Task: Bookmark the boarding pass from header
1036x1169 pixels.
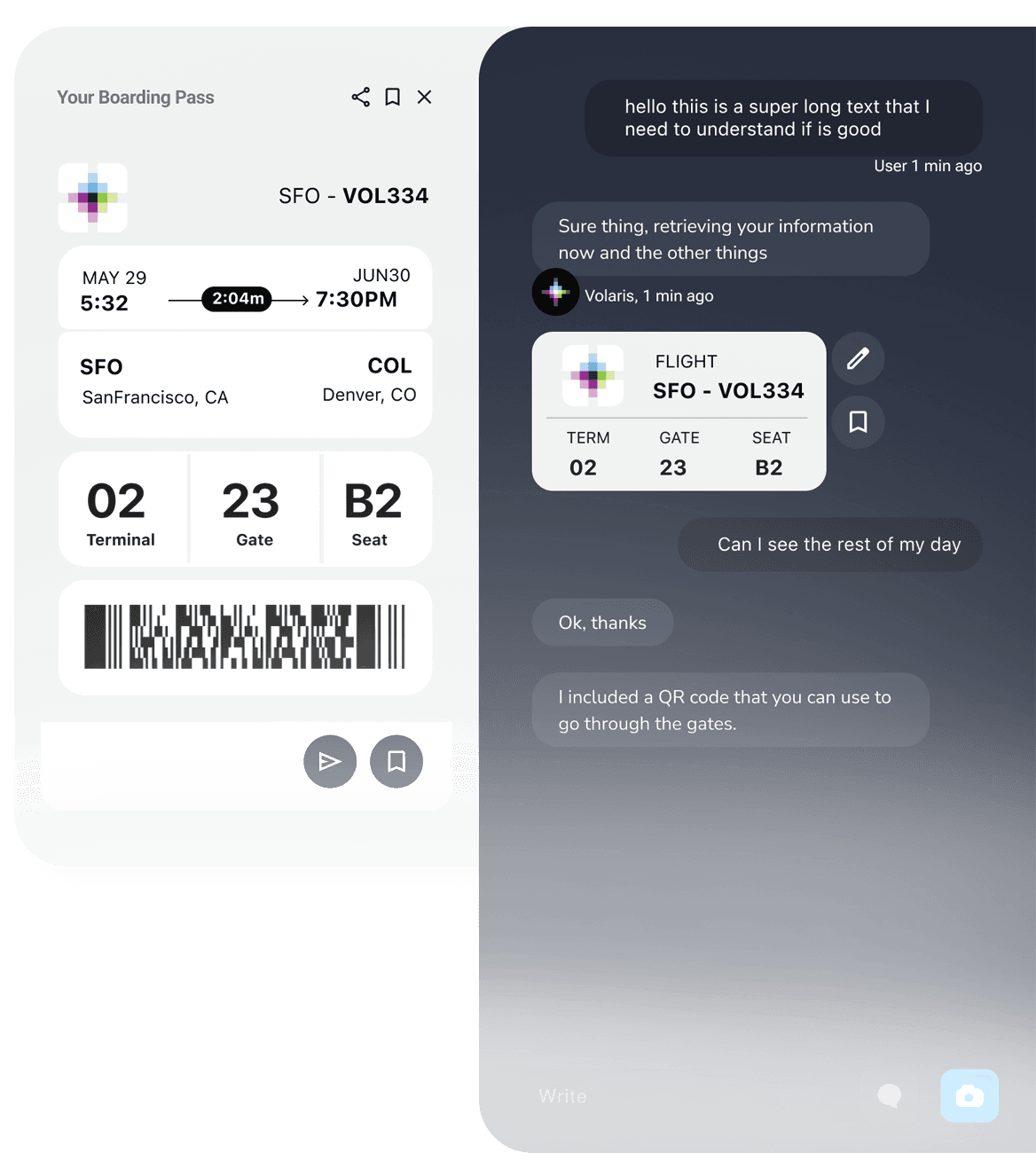Action: (392, 98)
